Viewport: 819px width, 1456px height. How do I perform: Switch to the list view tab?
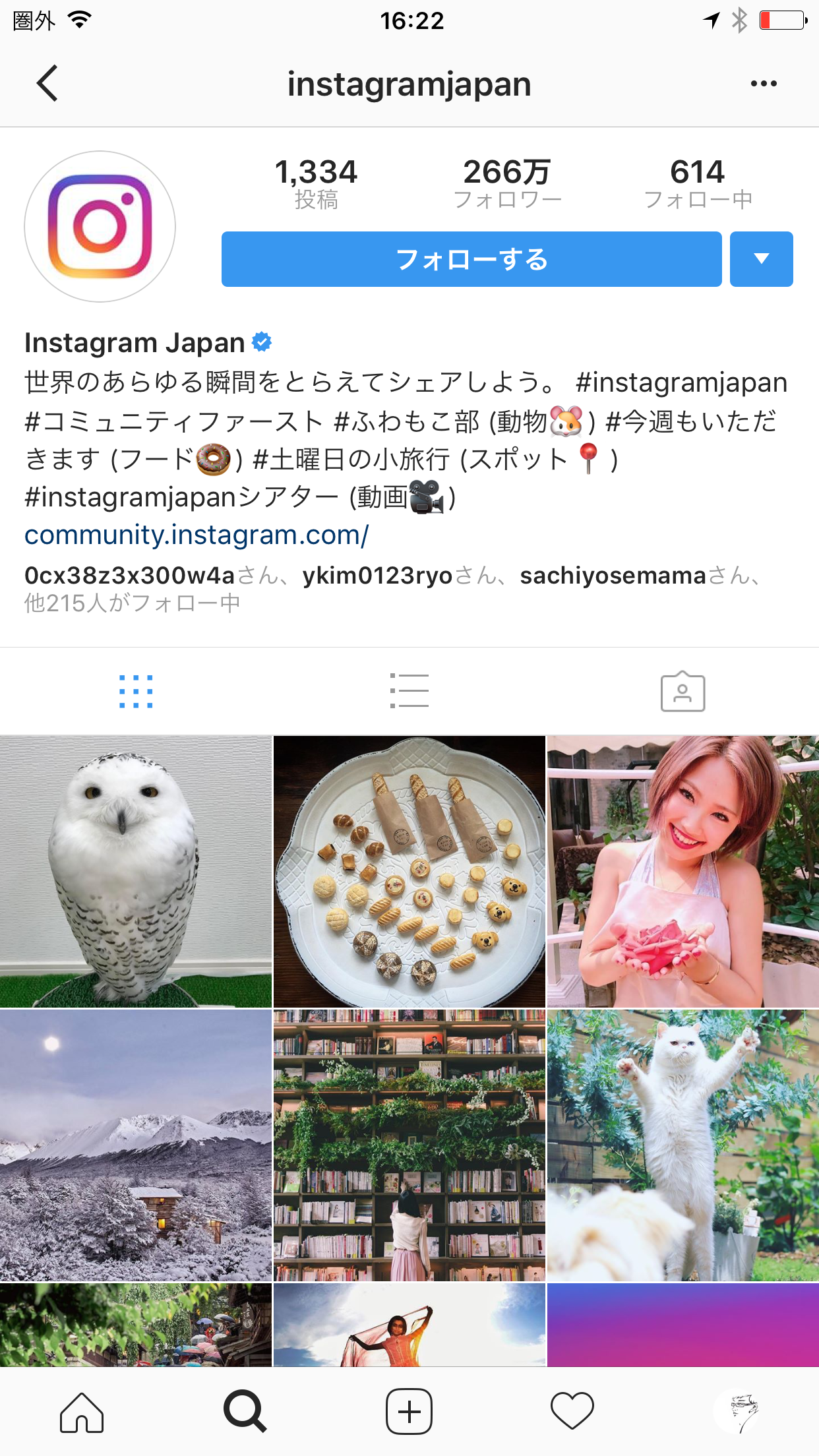pyautogui.click(x=409, y=691)
